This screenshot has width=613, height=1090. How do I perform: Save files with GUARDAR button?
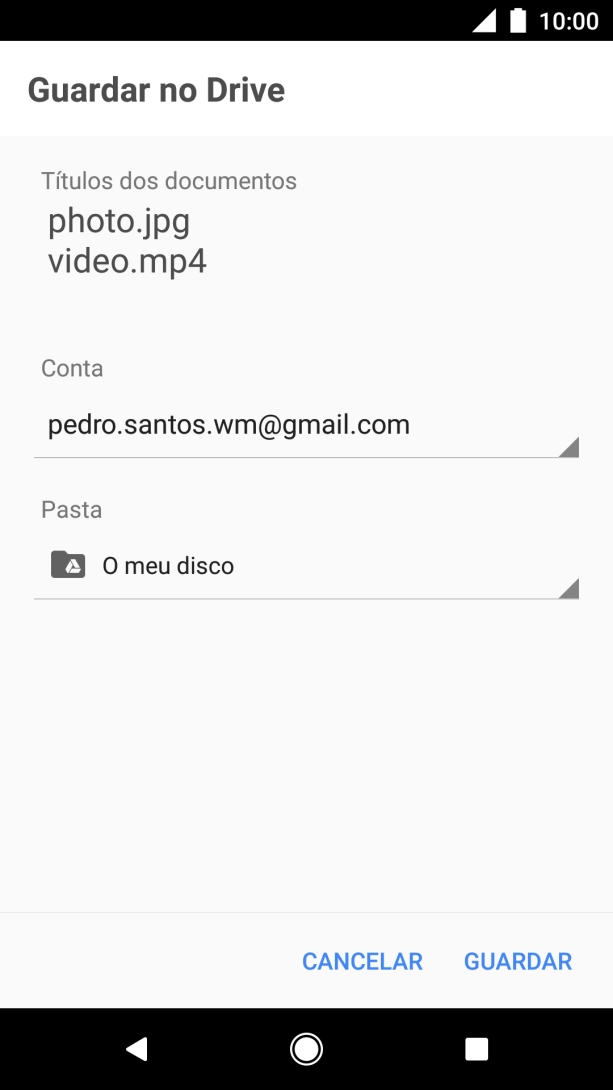518,961
